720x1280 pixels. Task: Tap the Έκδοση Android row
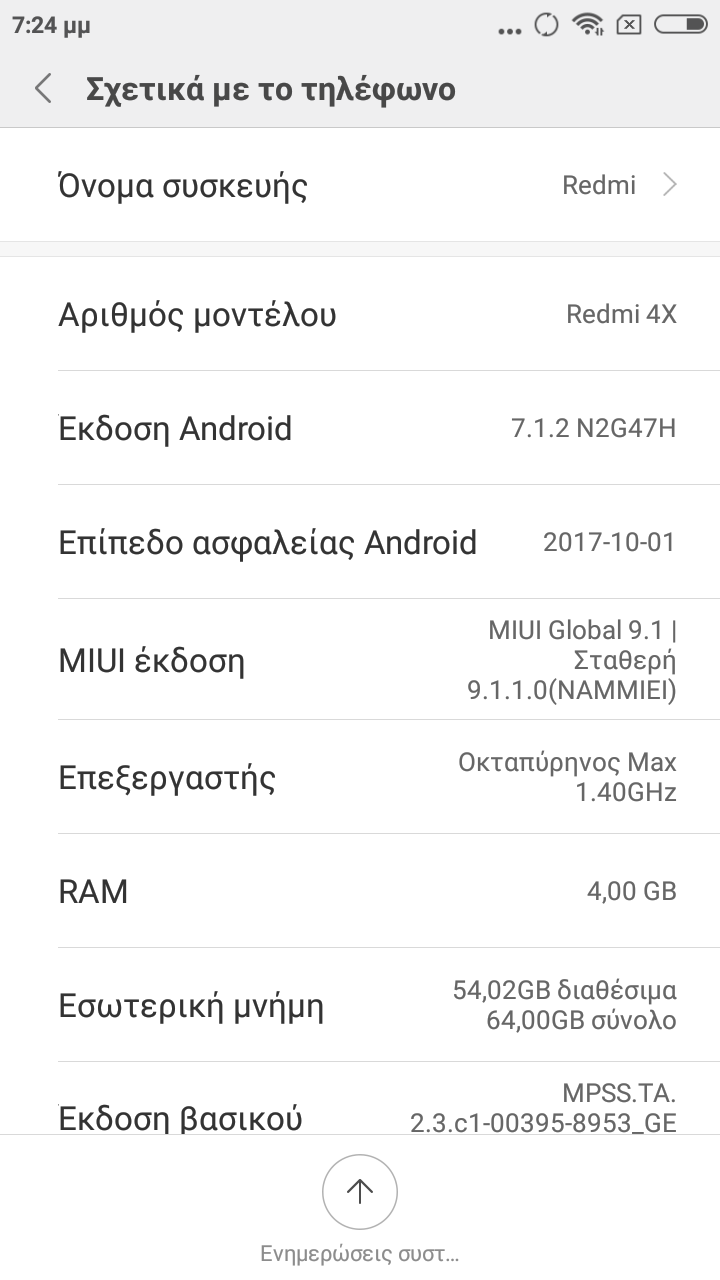pyautogui.click(x=360, y=429)
